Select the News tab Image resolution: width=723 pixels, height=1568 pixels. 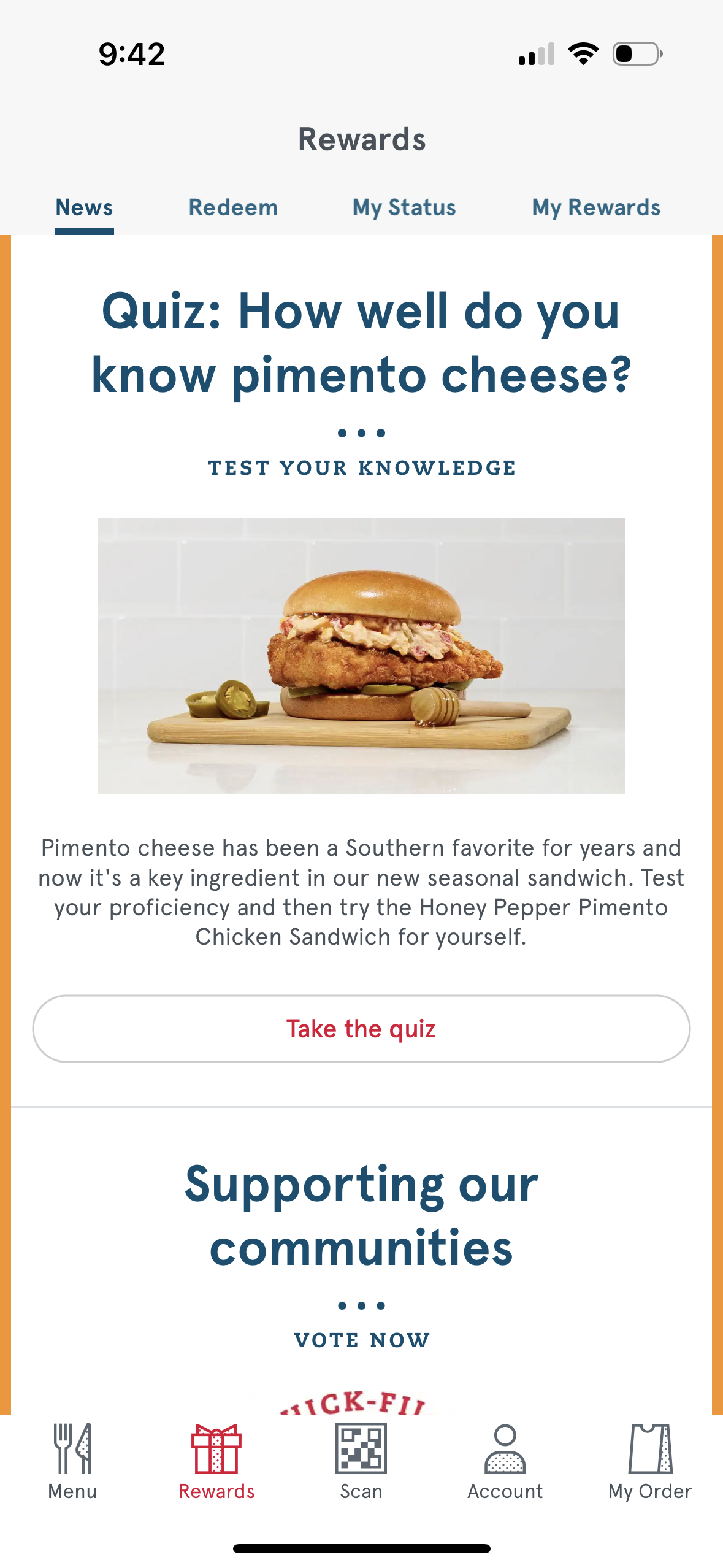(84, 208)
